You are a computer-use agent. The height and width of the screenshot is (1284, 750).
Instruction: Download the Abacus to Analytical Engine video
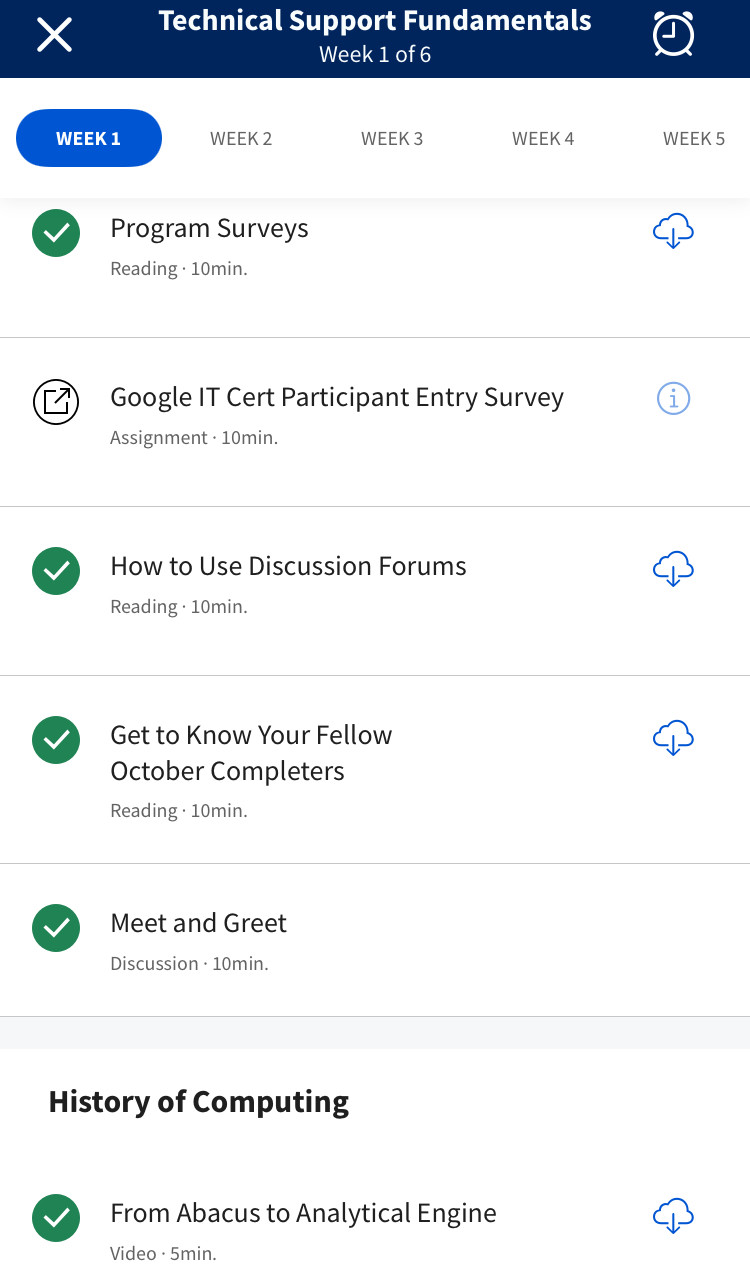(x=673, y=1216)
